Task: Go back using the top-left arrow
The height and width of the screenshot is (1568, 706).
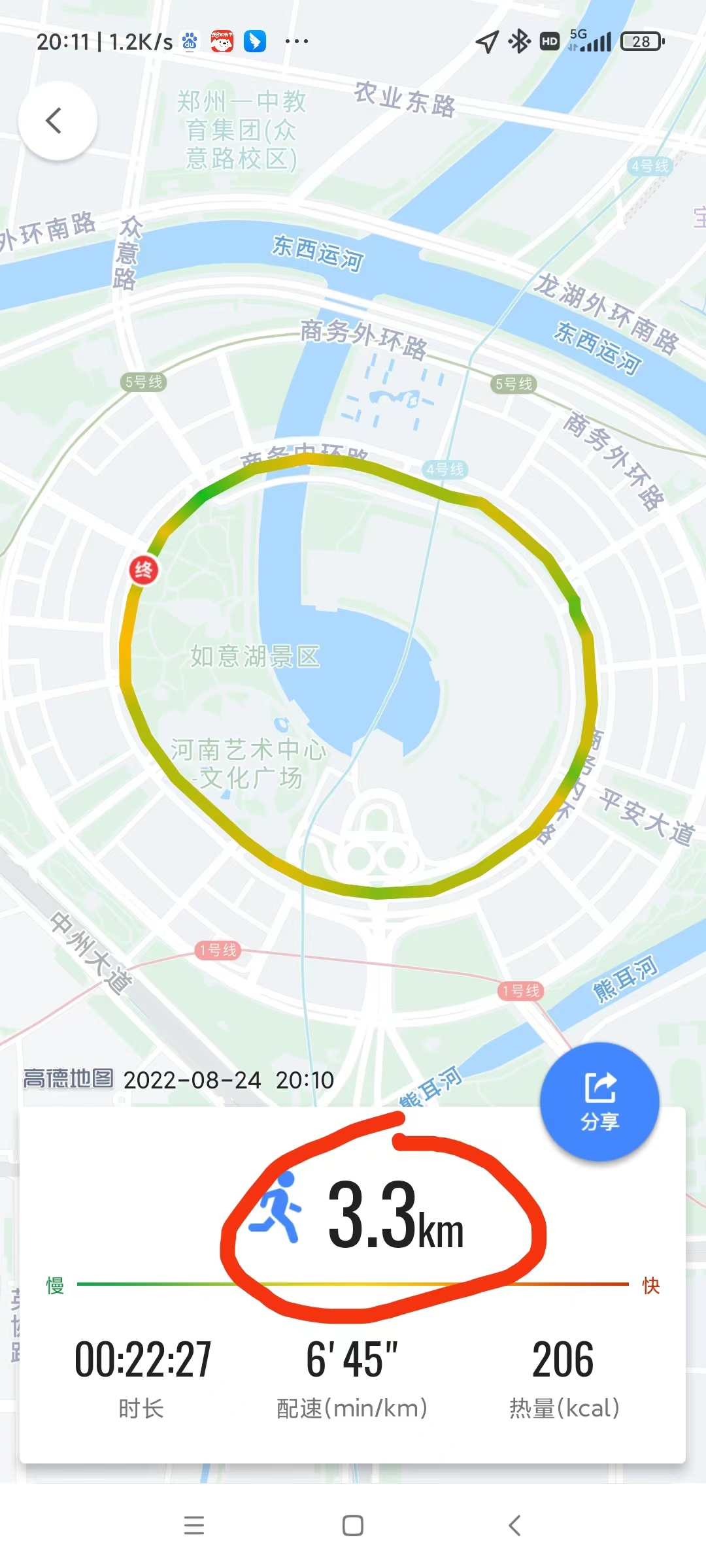Action: (x=58, y=121)
